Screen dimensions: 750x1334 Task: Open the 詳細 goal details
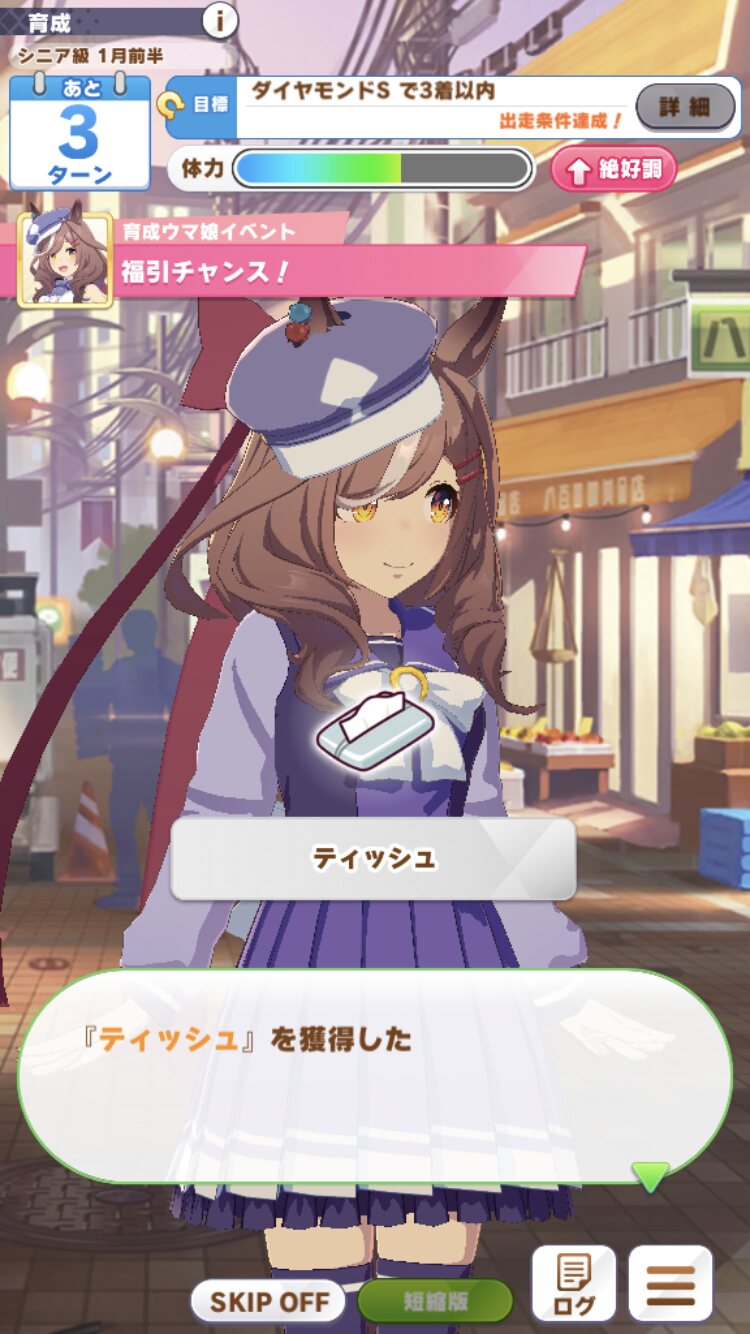coord(684,106)
